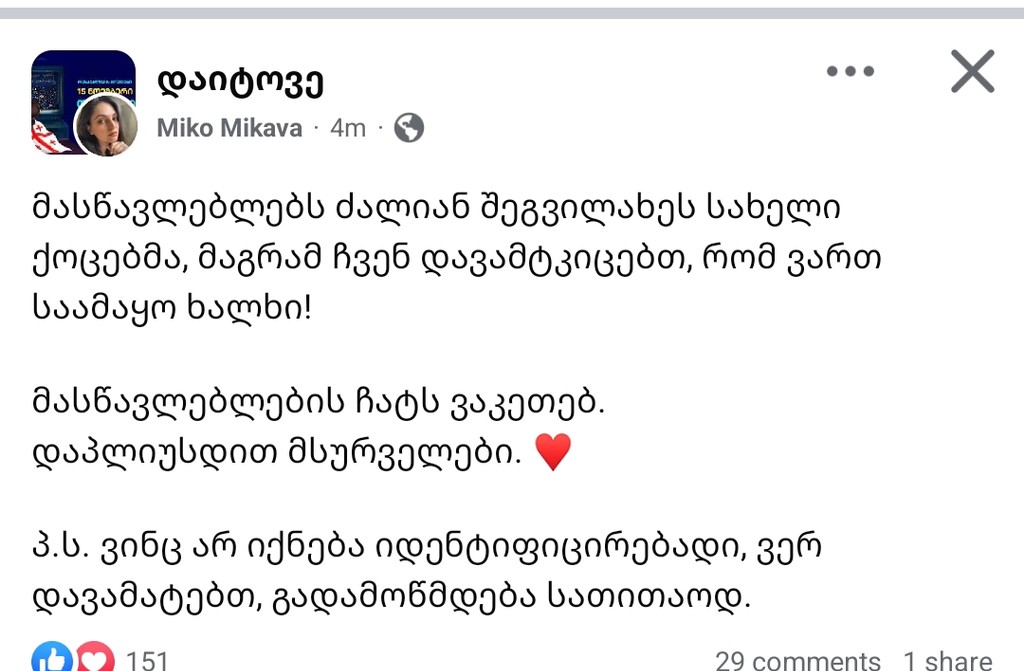Tap the group and profile avatar
1024x671 pixels.
(84, 103)
